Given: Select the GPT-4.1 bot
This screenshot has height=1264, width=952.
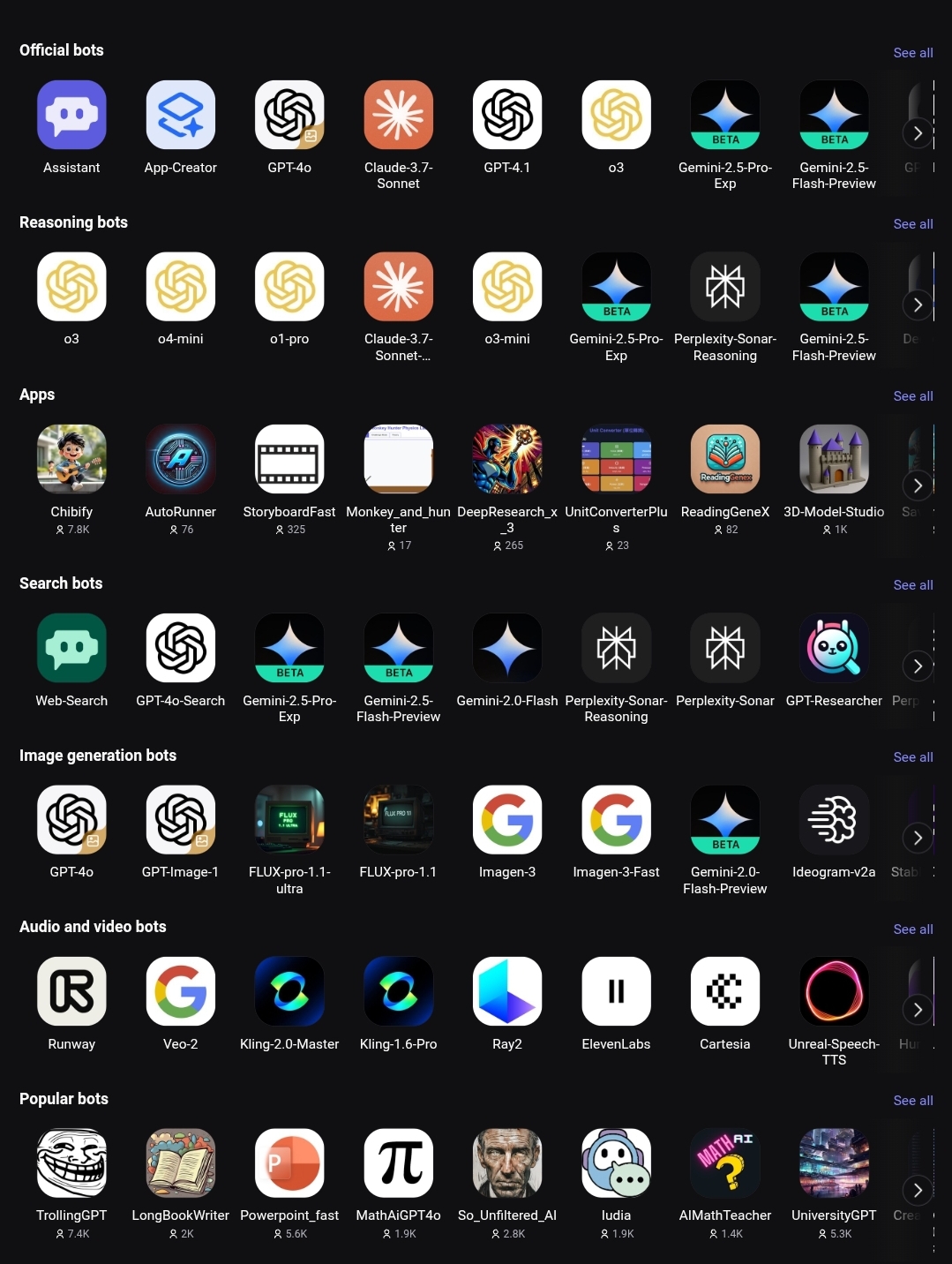Looking at the screenshot, I should tap(507, 115).
